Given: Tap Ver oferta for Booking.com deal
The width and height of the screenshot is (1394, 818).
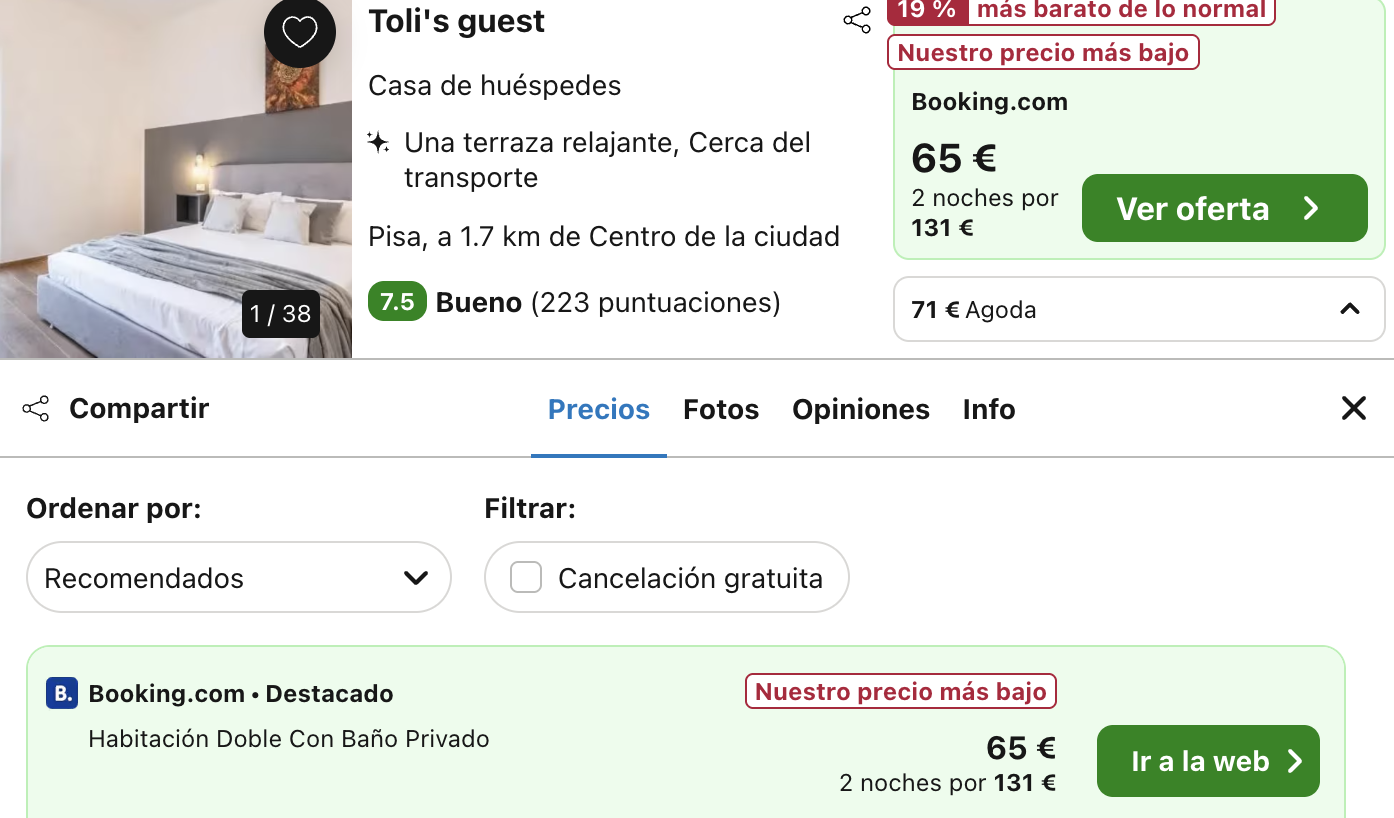Looking at the screenshot, I should click(1224, 208).
